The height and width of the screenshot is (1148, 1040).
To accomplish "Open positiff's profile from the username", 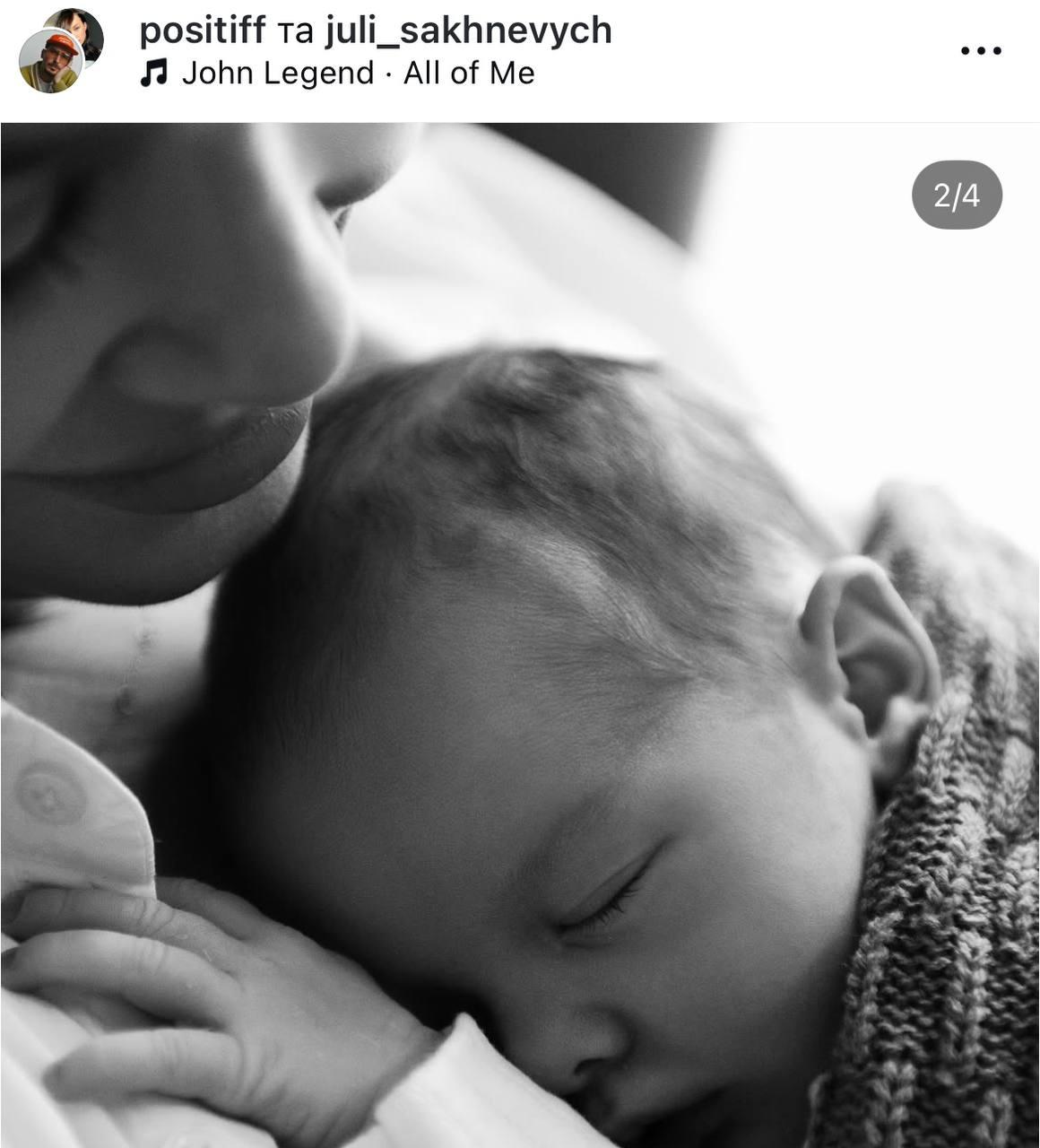I will (x=203, y=30).
